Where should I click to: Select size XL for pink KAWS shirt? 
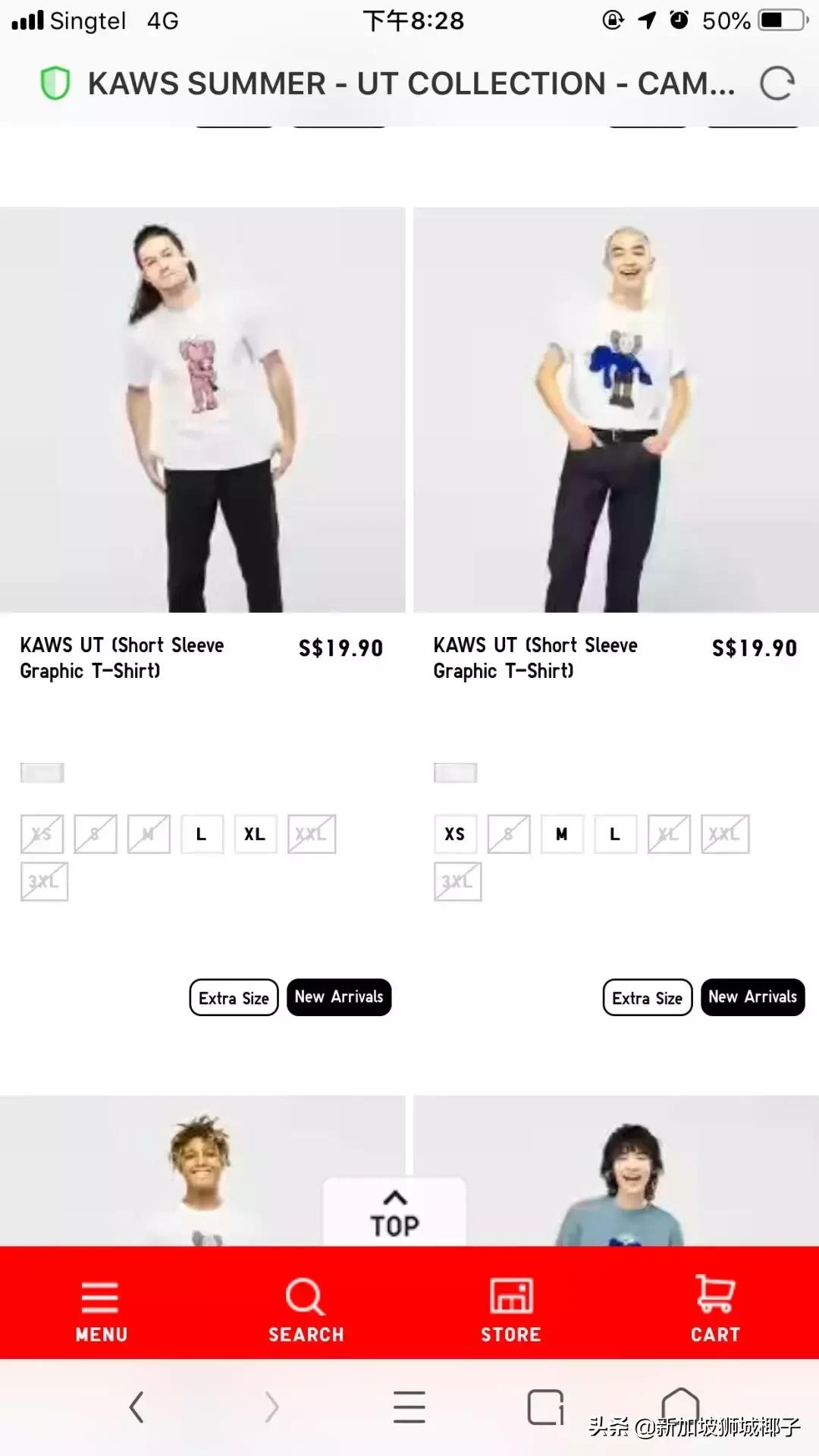pos(255,834)
